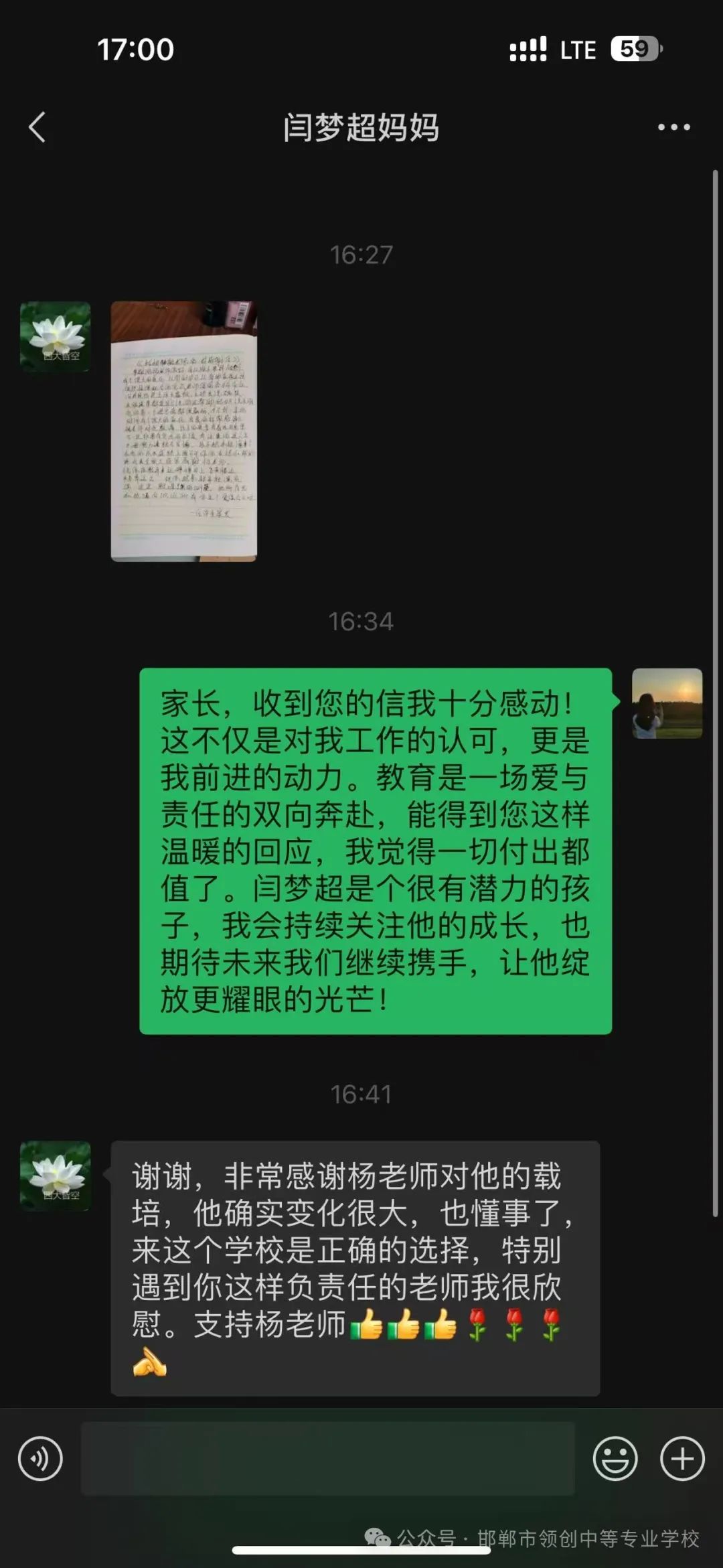The width and height of the screenshot is (723, 1568).
Task: Tap the message text input field
Action: 328,1458
